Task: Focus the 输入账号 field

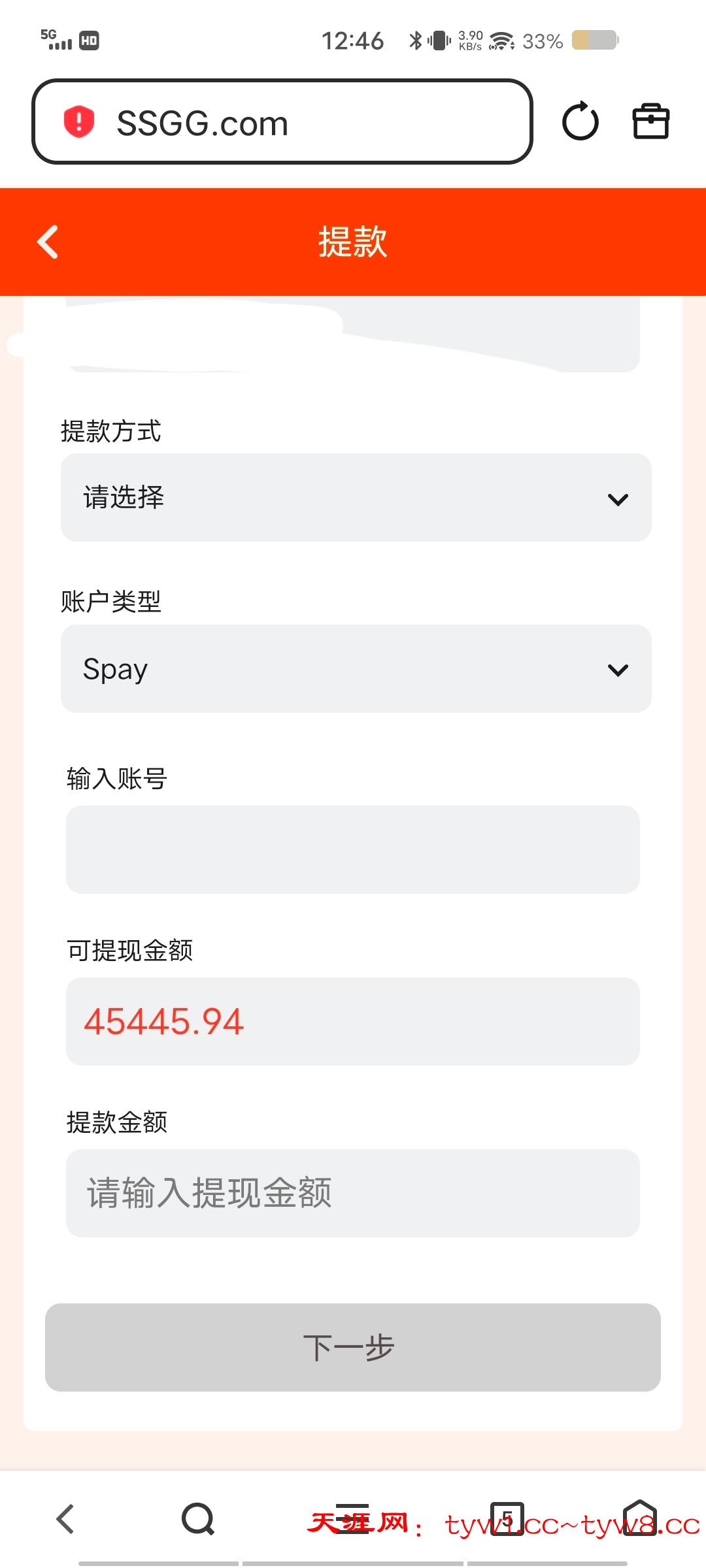Action: [353, 849]
